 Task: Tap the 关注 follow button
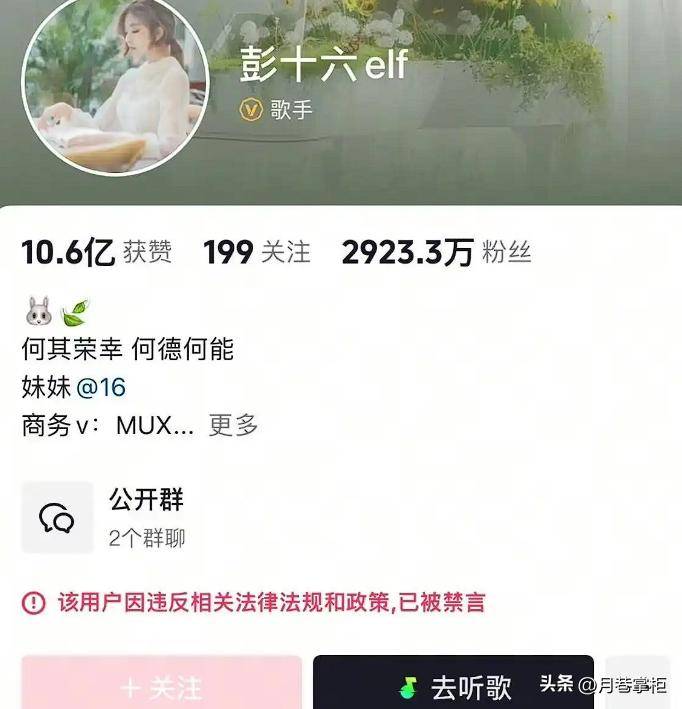point(161,685)
